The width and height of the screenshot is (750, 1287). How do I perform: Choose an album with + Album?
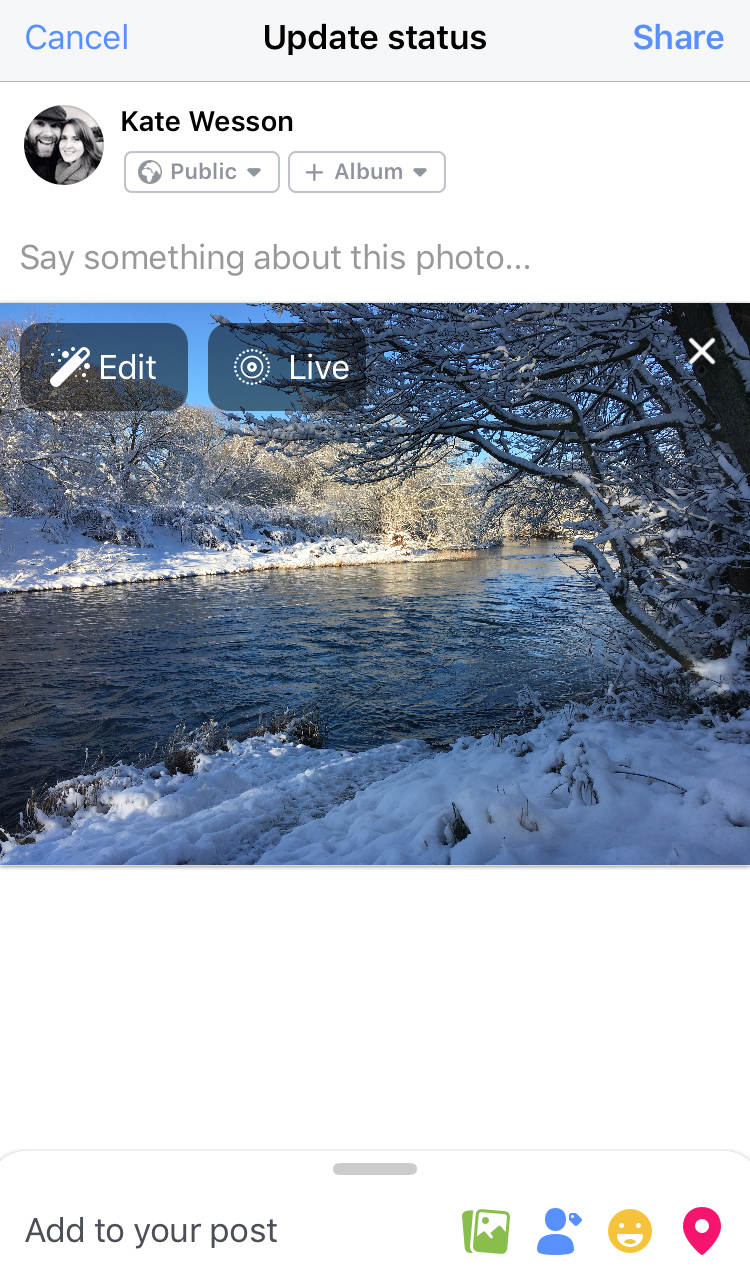tap(366, 172)
